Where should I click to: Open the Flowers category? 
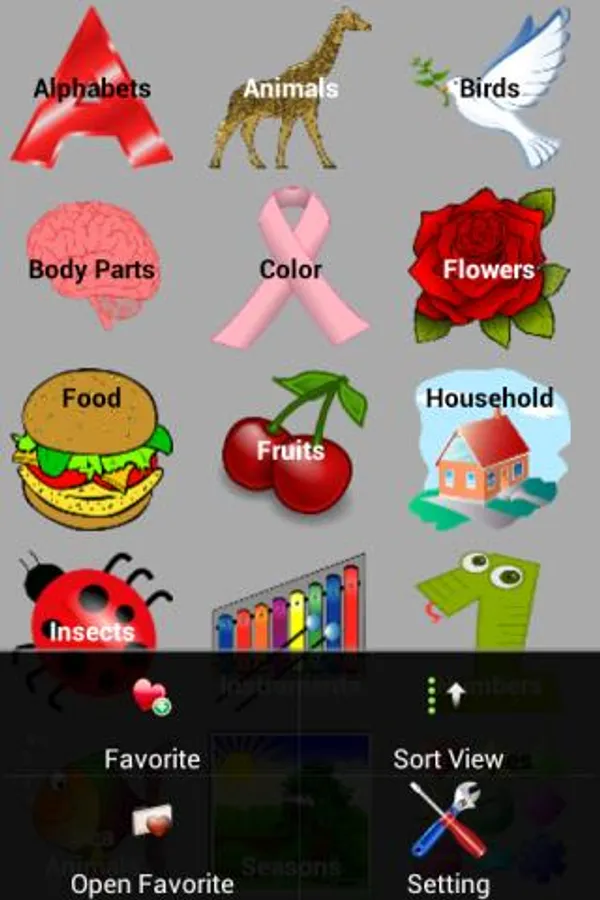(x=489, y=268)
